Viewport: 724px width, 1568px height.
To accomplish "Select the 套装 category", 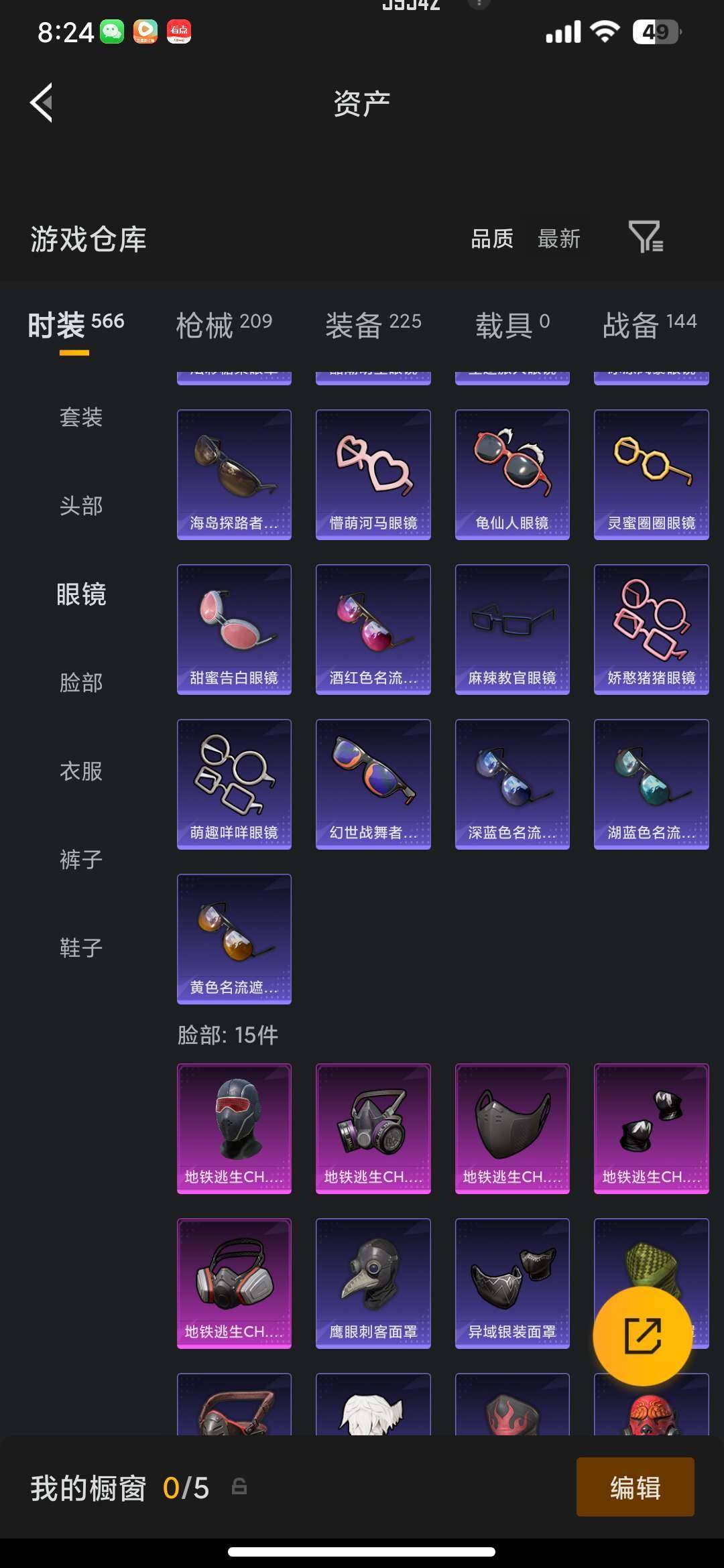I will coord(81,417).
